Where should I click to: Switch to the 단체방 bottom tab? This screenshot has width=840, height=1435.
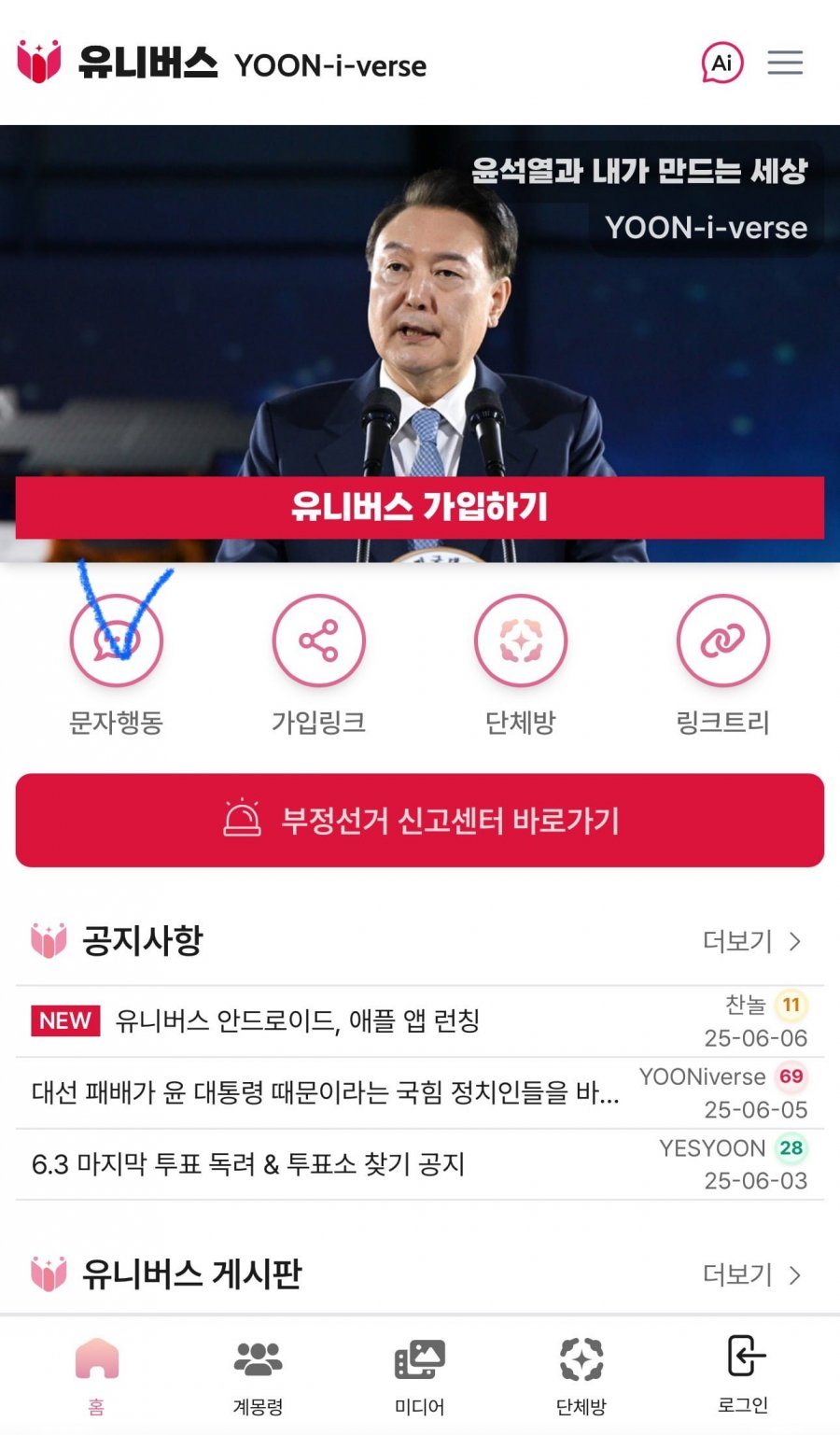581,1374
